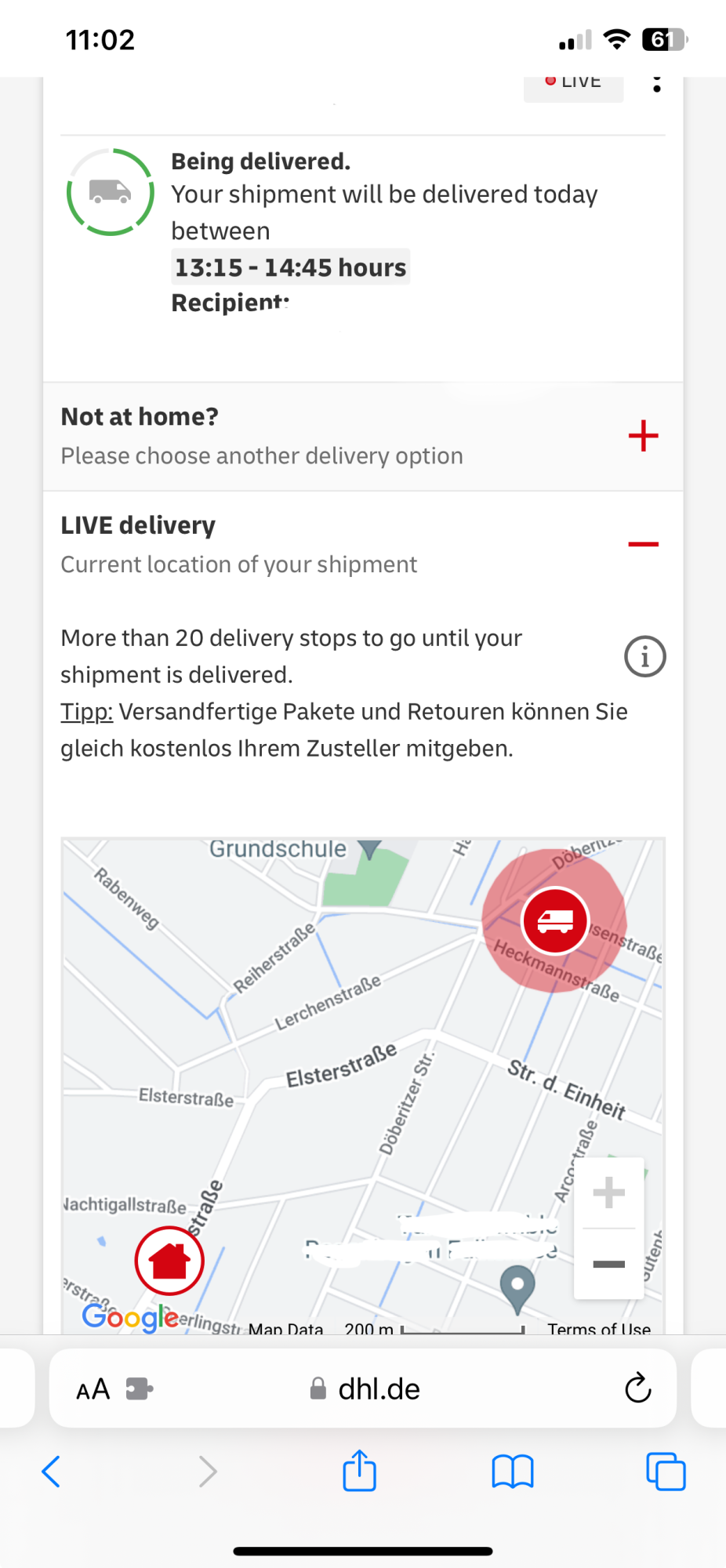Zoom out on the map
Image resolution: width=726 pixels, height=1568 pixels.
609,1264
